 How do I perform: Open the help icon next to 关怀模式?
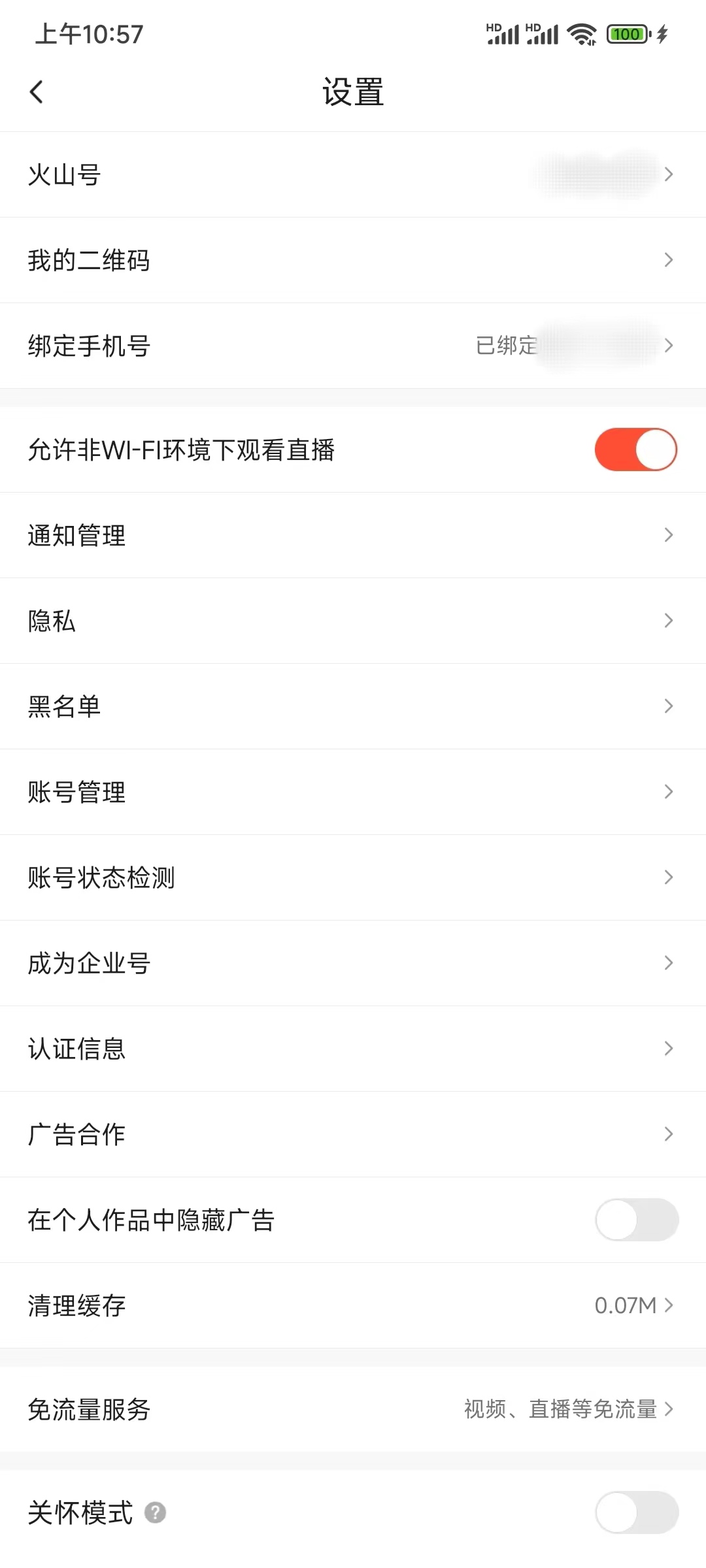(x=155, y=1514)
